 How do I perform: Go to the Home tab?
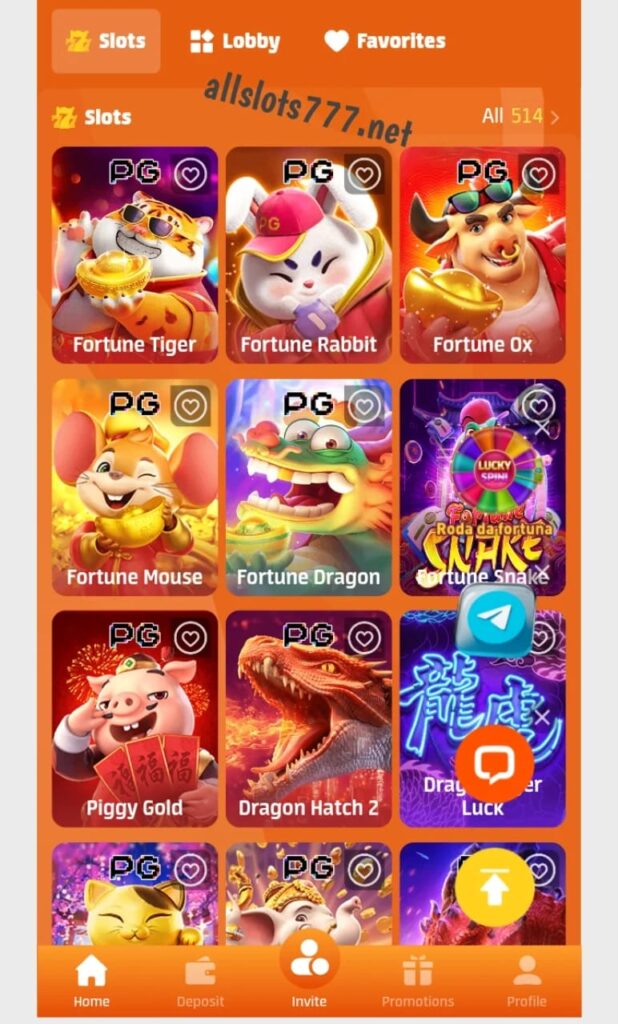[91, 981]
